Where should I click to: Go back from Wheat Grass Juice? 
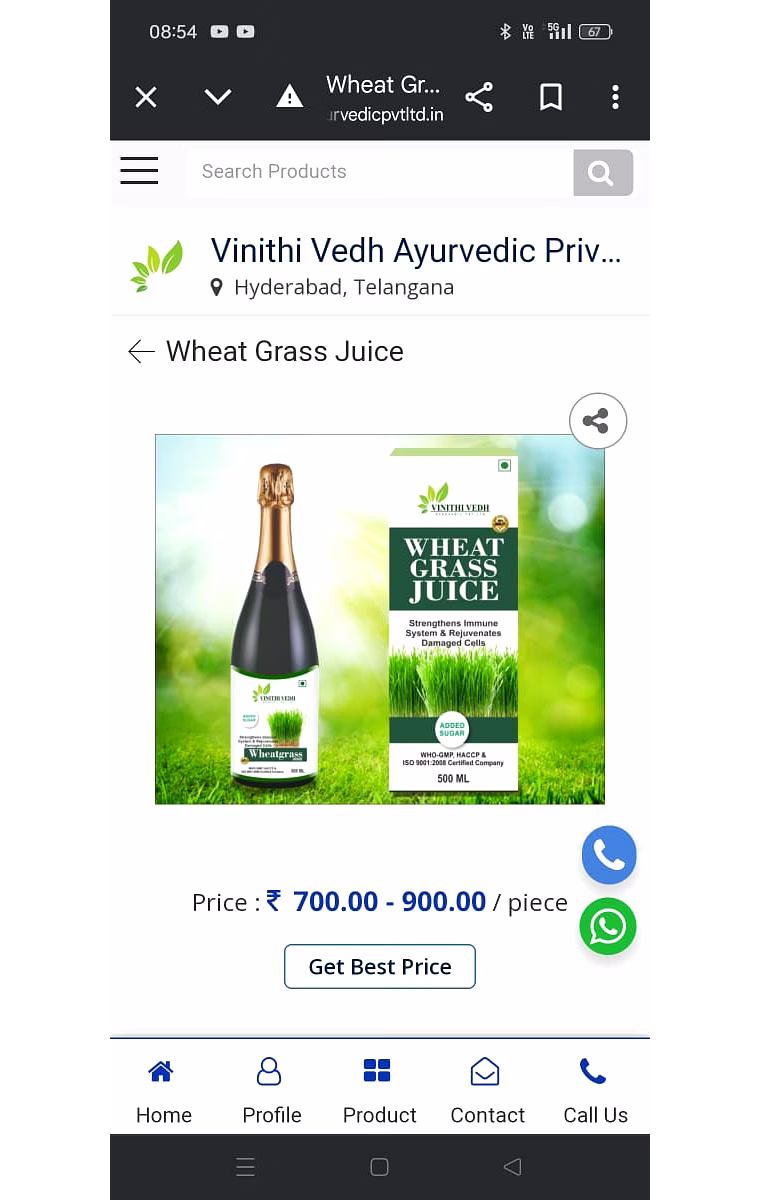click(x=141, y=351)
